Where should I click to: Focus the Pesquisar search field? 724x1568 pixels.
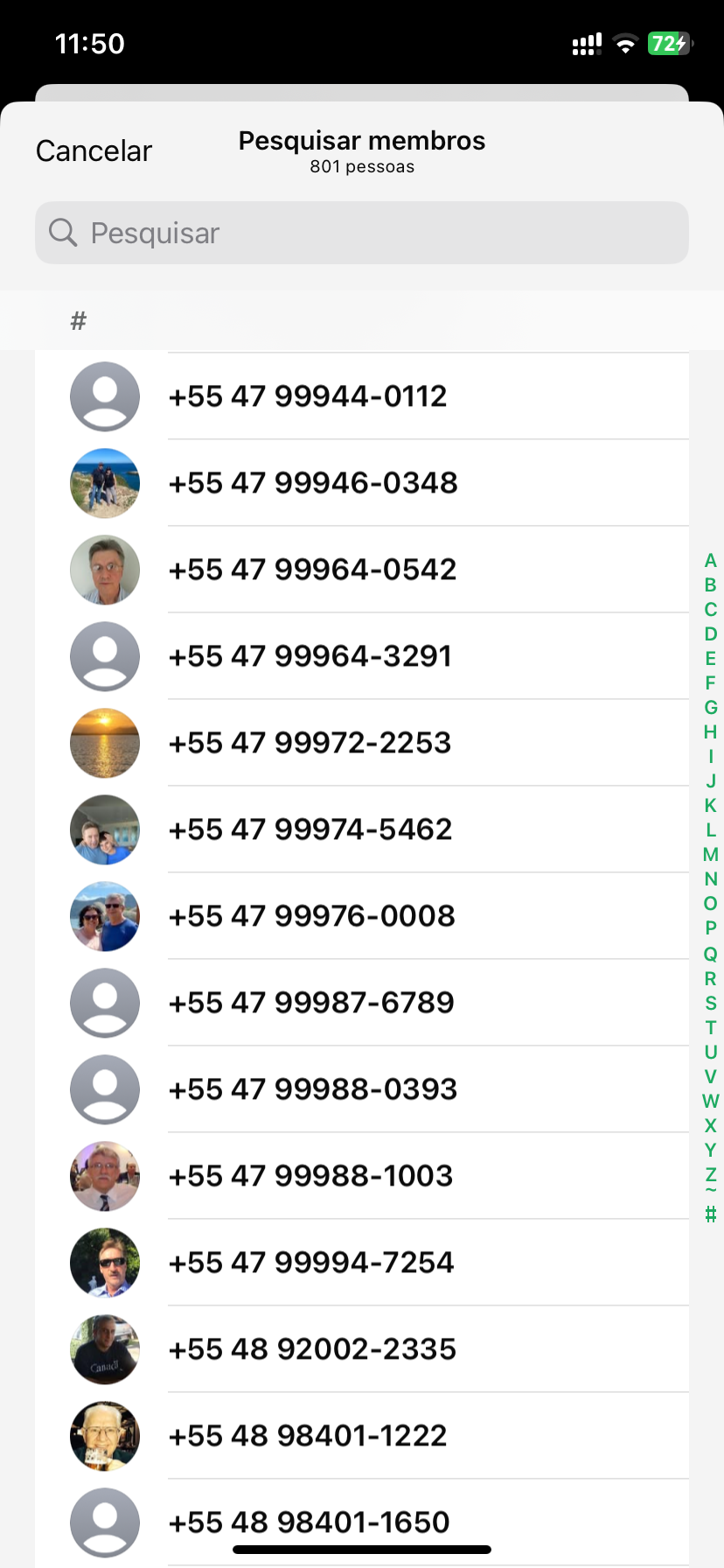coord(362,233)
